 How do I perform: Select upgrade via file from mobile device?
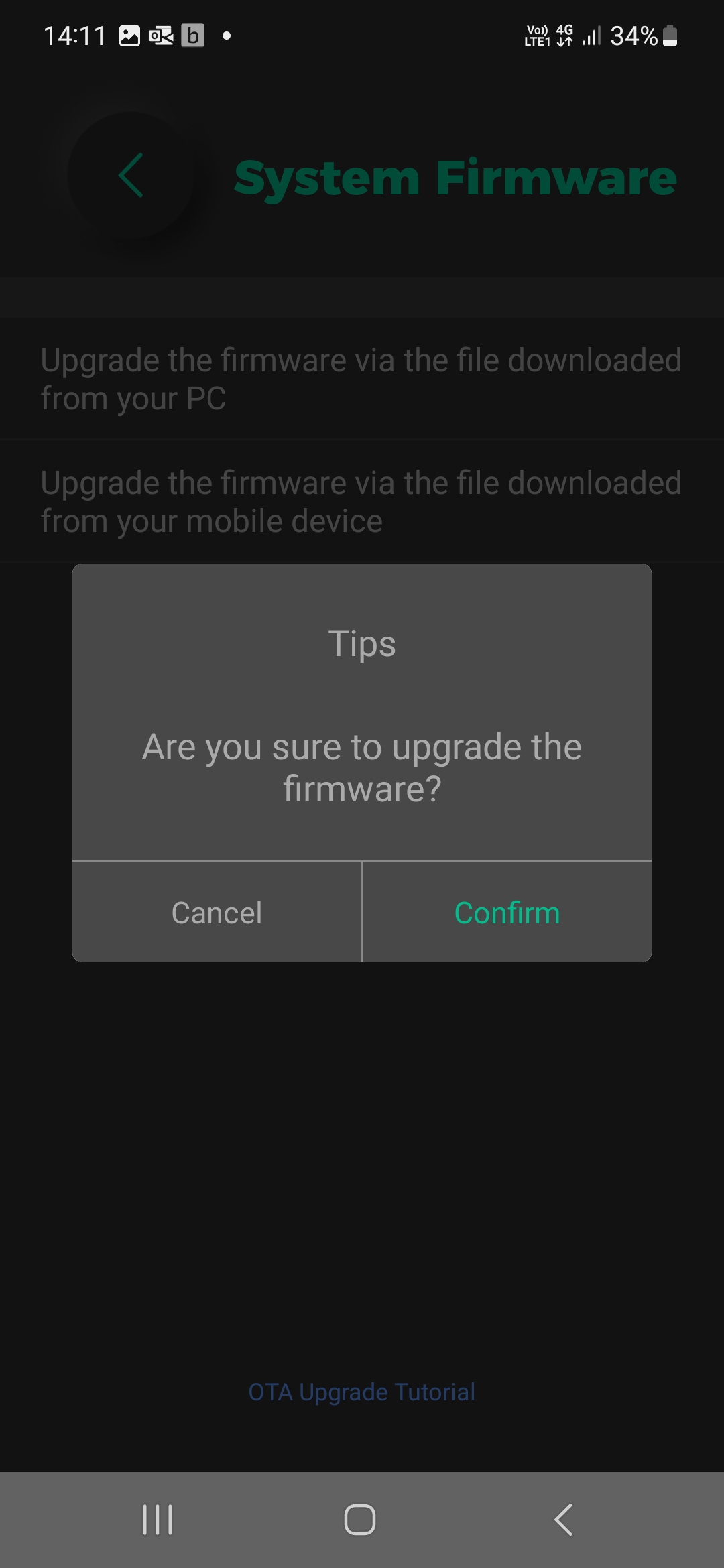tap(361, 502)
